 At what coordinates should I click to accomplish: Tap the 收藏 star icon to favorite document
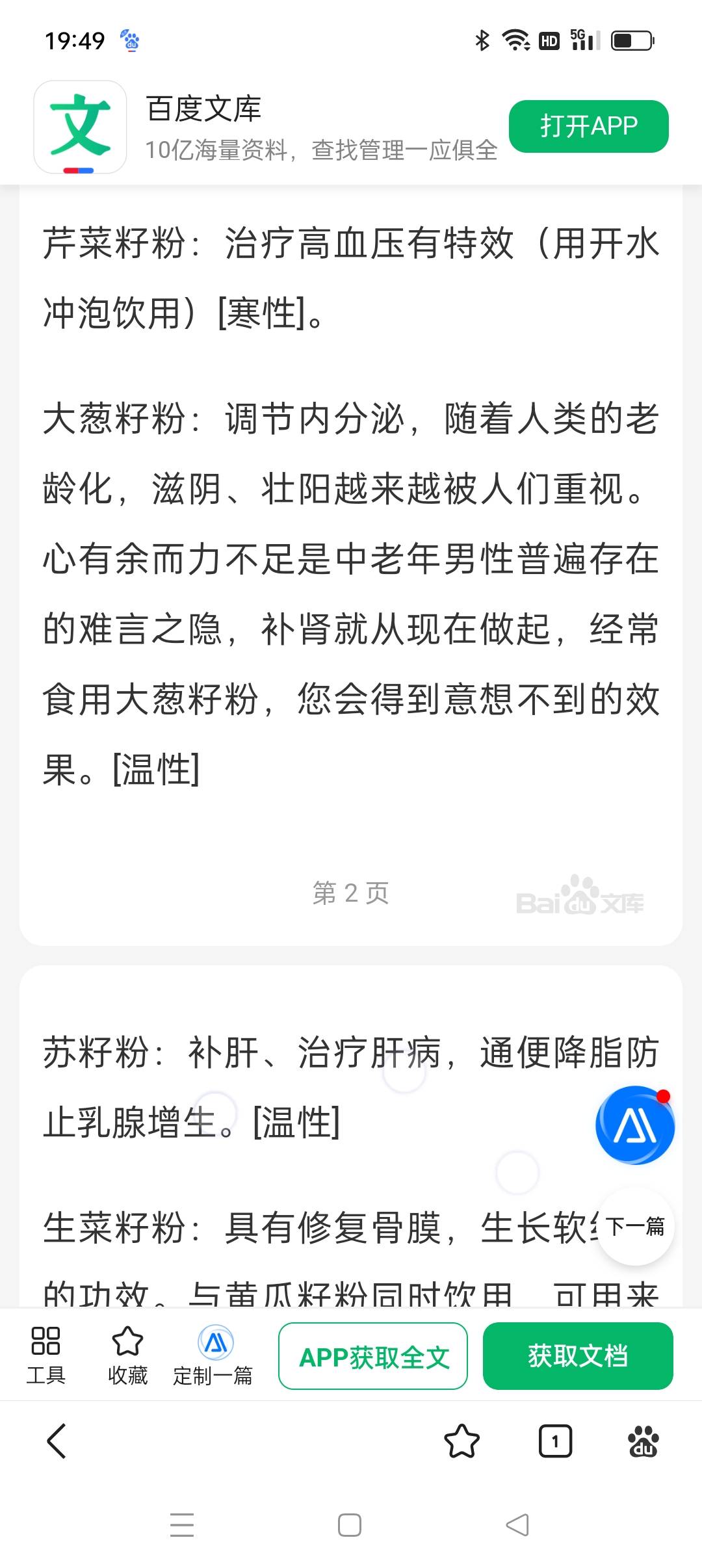[x=127, y=1340]
